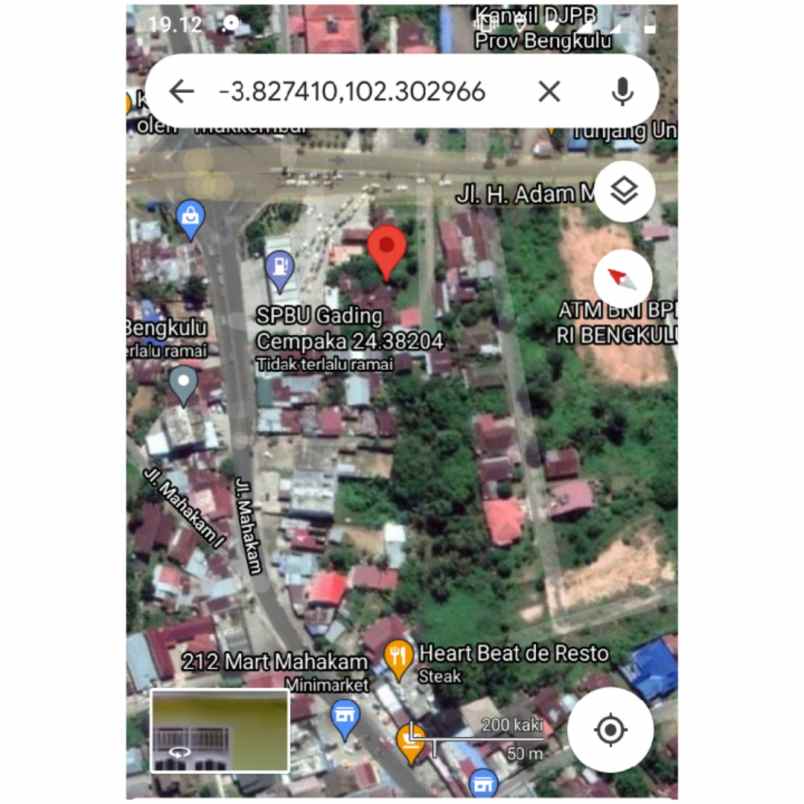This screenshot has width=804, height=804.
Task: Open SPBU Gading Cempaka gas station marker
Action: click(279, 268)
